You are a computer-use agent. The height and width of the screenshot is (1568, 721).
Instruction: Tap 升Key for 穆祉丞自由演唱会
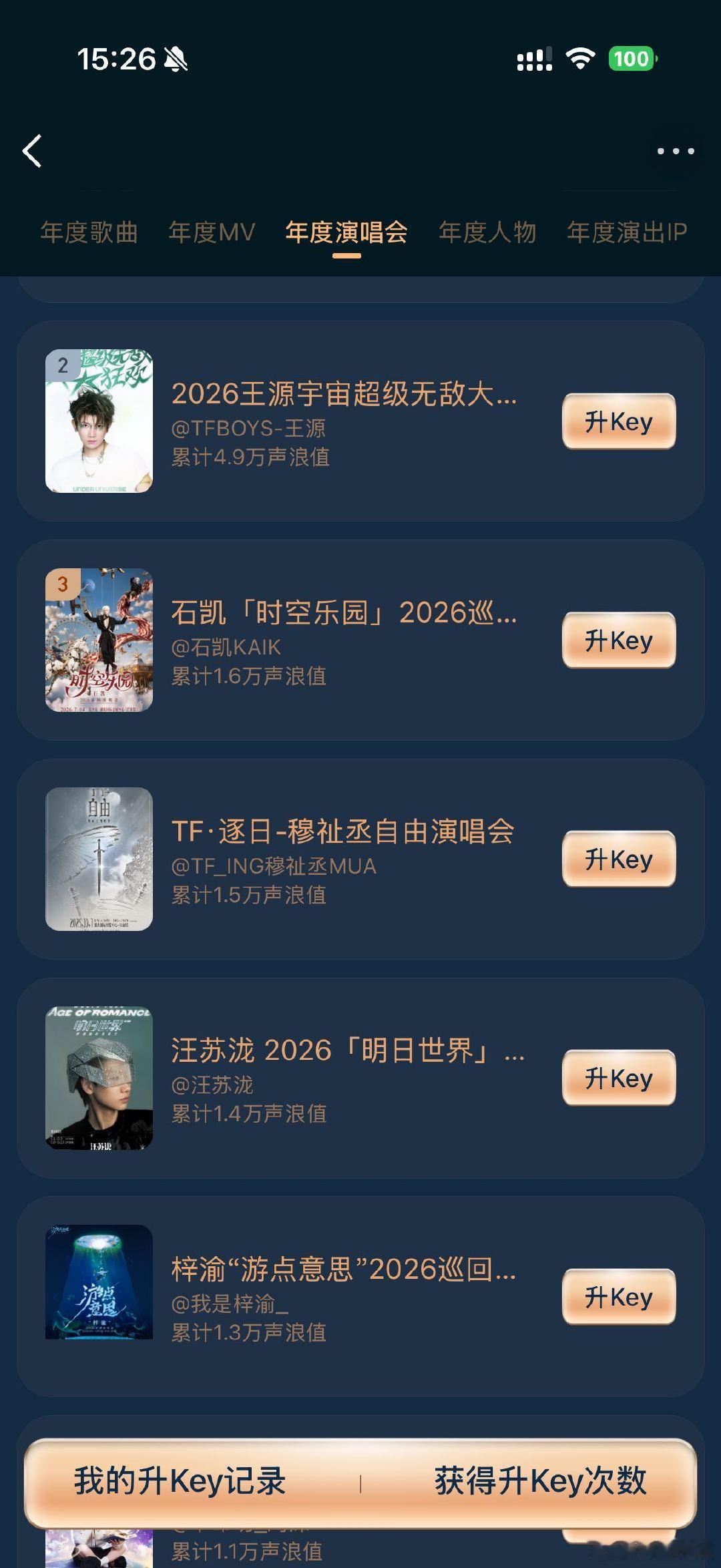[619, 859]
